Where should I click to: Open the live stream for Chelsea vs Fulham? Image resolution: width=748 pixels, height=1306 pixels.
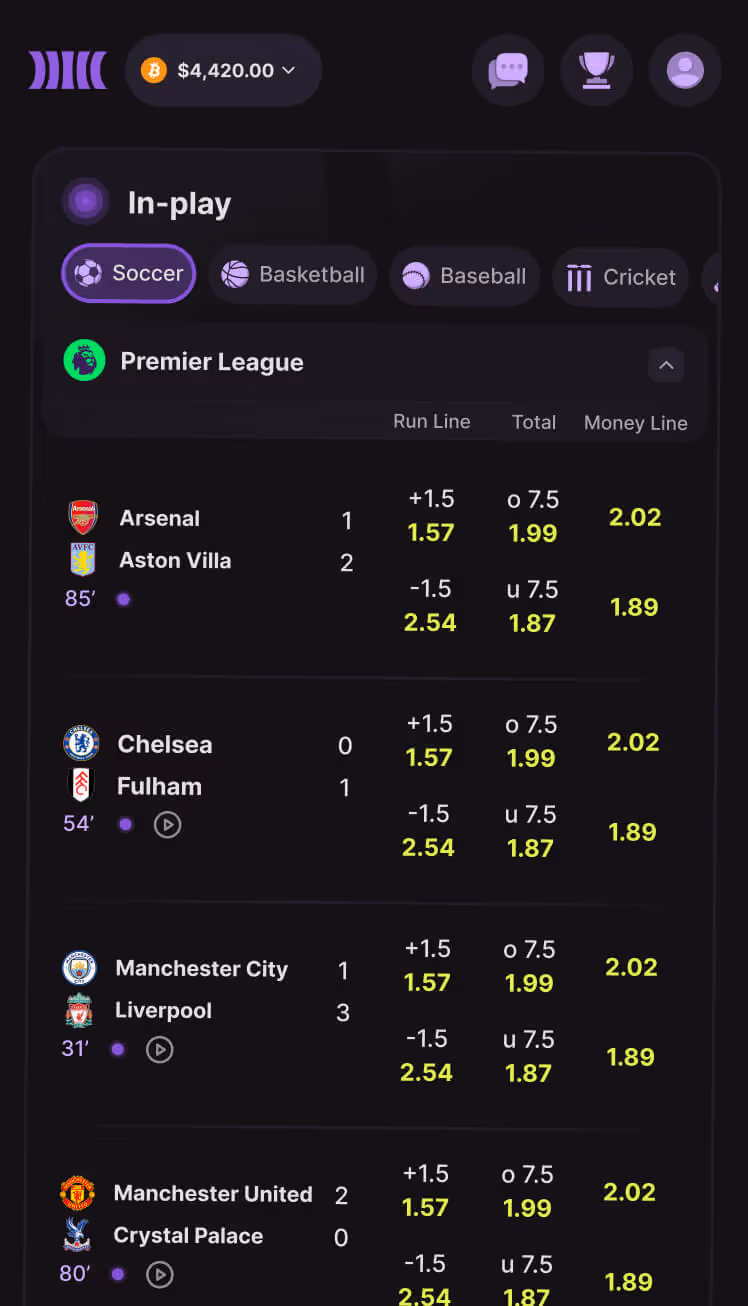tap(167, 824)
